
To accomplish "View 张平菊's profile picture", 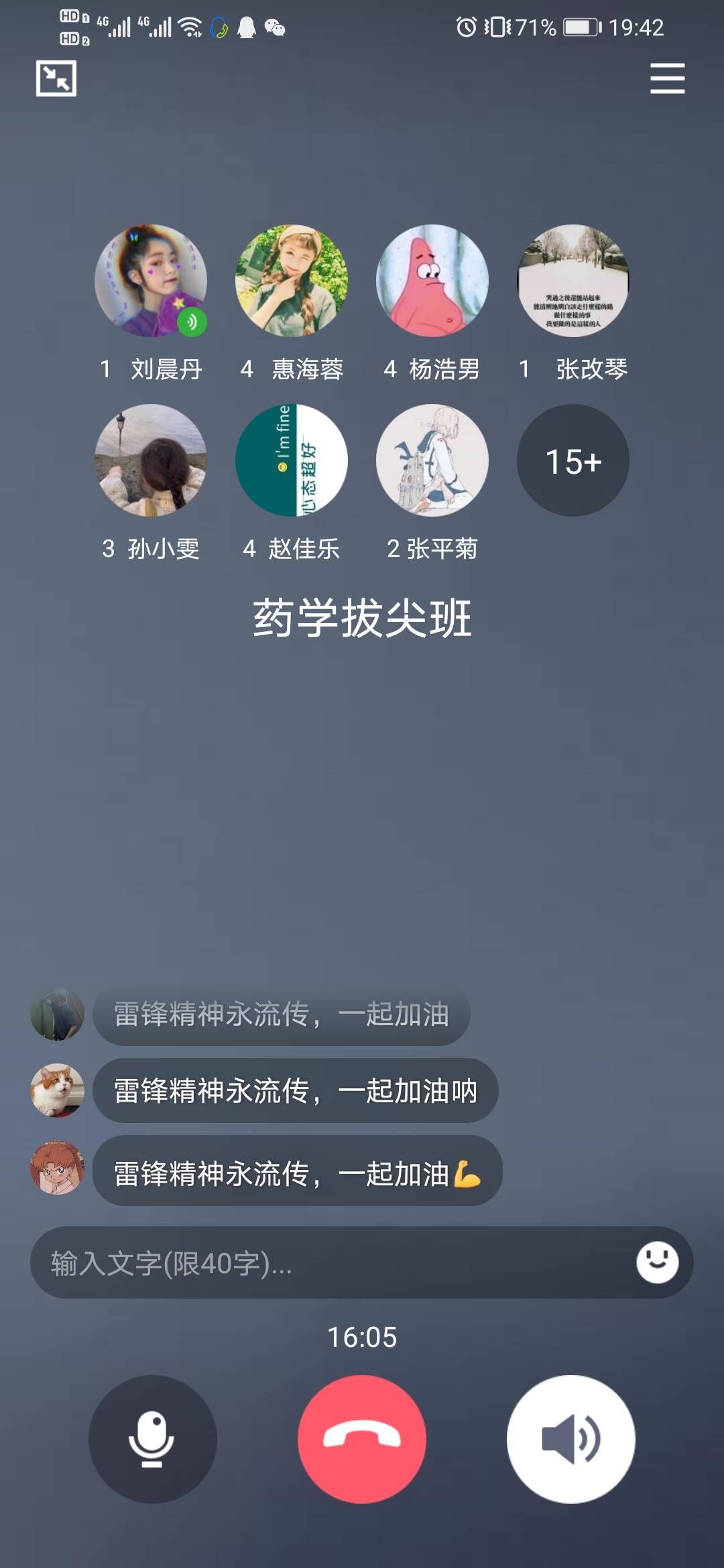I will (432, 460).
